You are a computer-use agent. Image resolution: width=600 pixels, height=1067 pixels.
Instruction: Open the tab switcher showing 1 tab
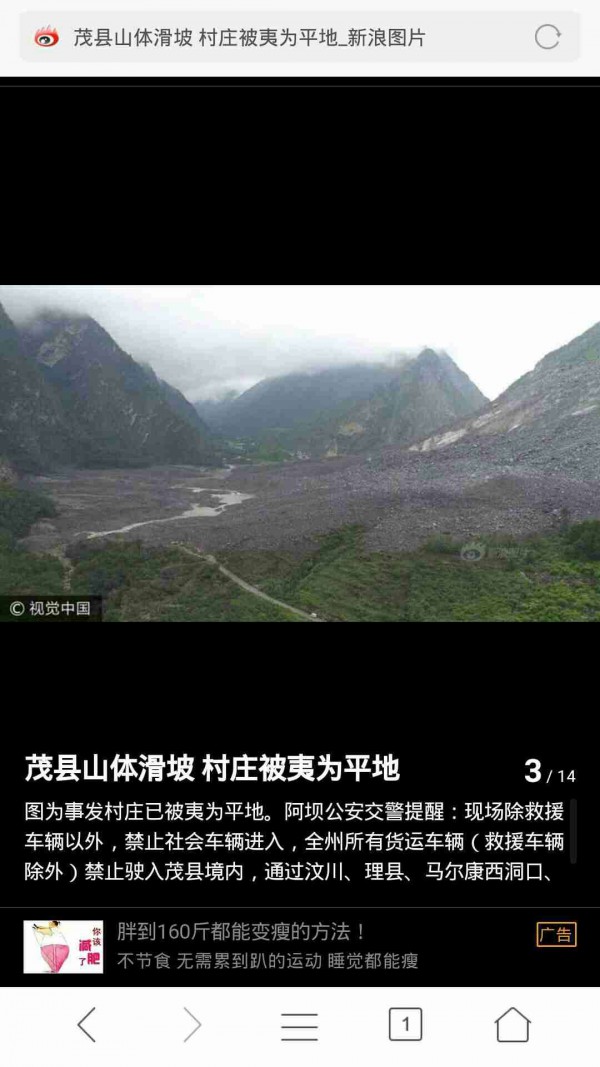point(405,1025)
